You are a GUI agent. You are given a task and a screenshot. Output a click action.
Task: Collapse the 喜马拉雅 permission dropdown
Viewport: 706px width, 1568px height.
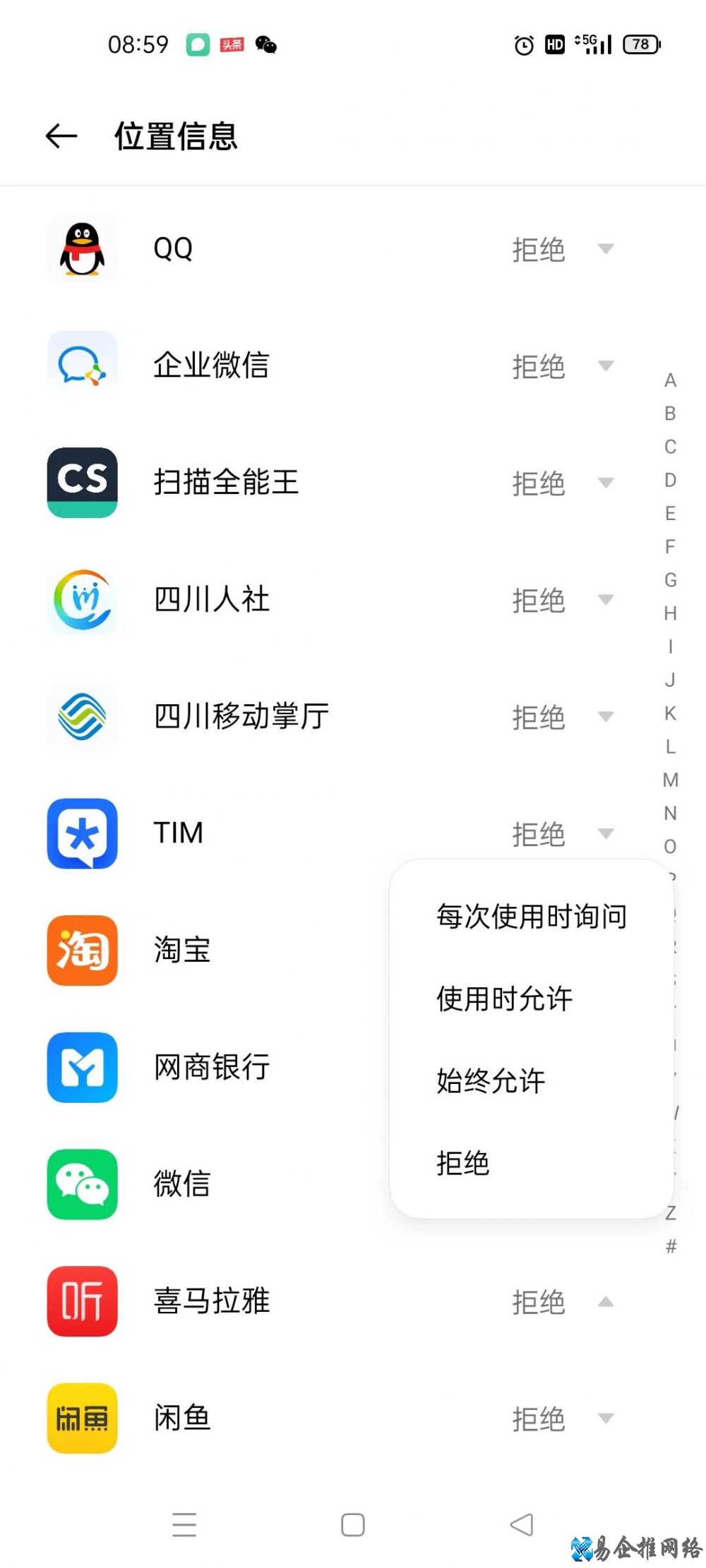[x=605, y=1302]
